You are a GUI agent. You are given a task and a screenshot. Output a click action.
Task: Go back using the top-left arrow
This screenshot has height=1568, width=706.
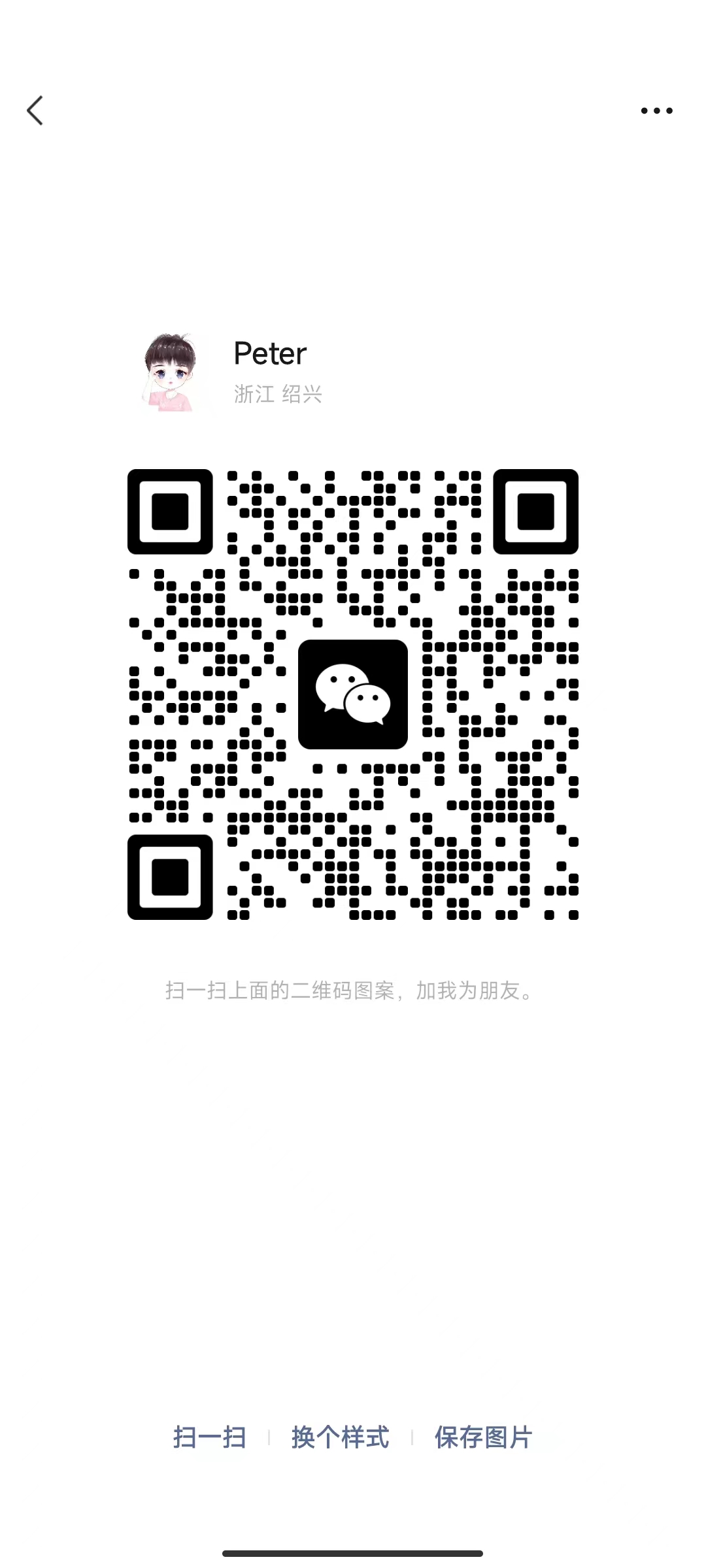pyautogui.click(x=35, y=110)
